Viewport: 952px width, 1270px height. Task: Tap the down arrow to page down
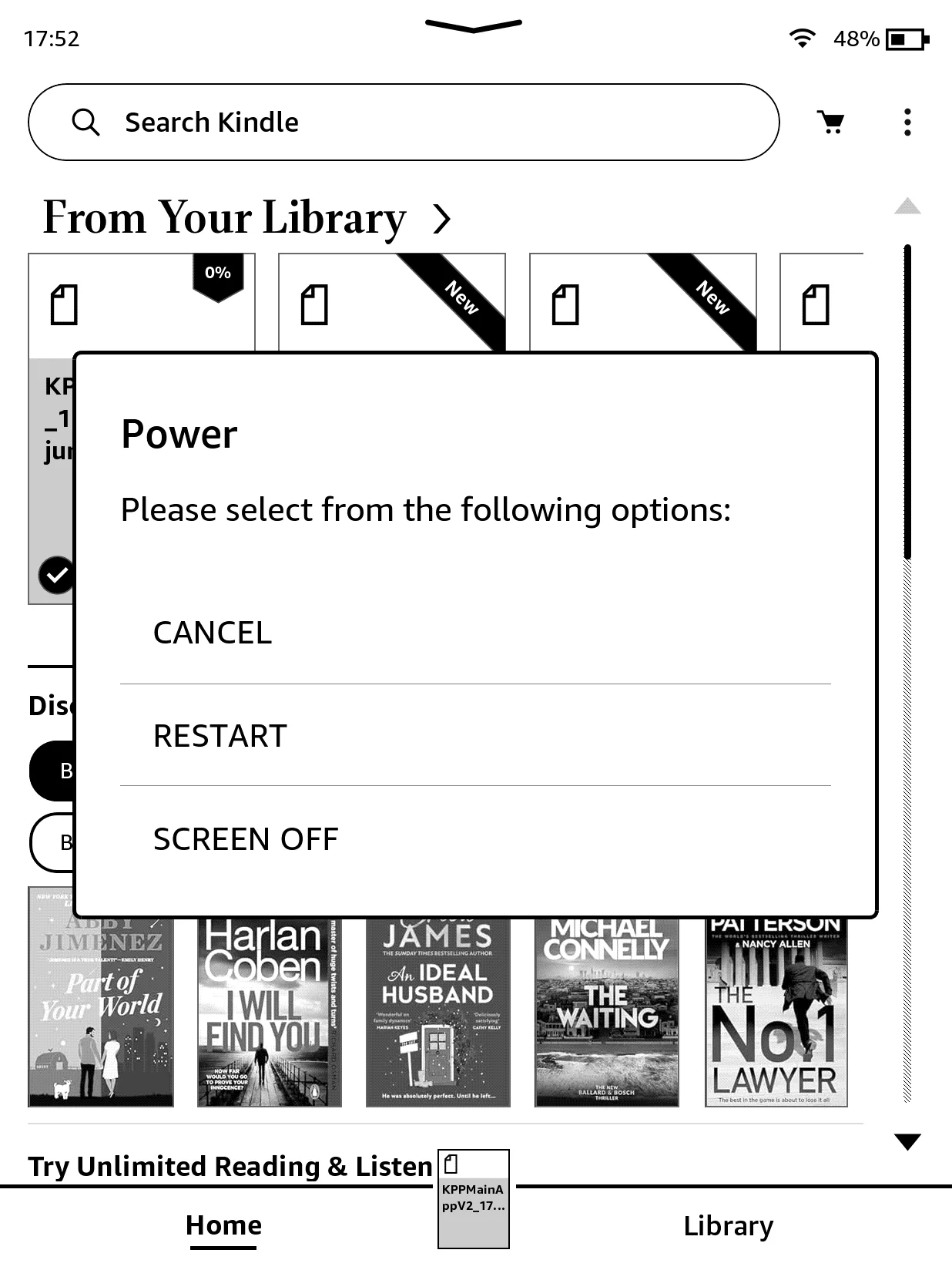pos(908,1142)
